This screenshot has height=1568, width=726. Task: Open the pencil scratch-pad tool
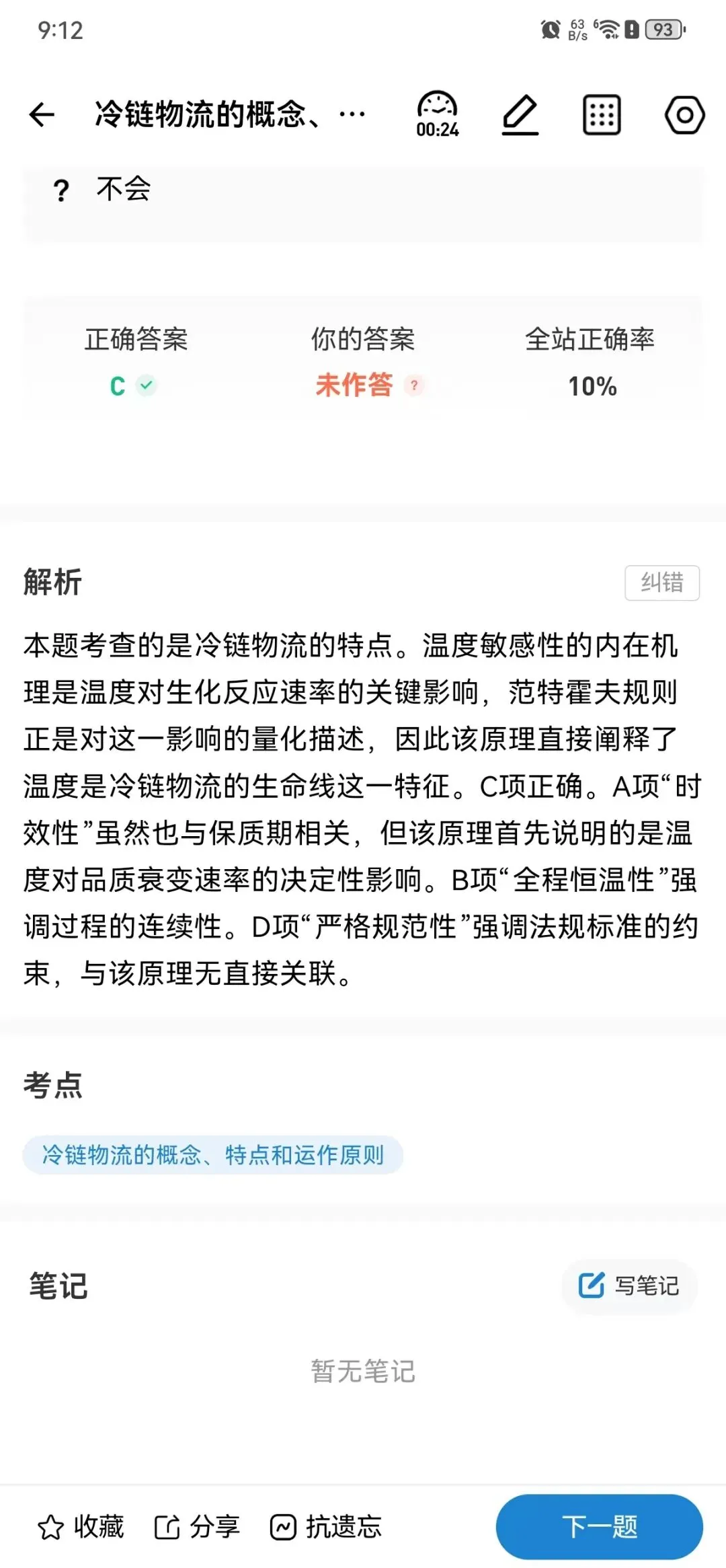[520, 114]
